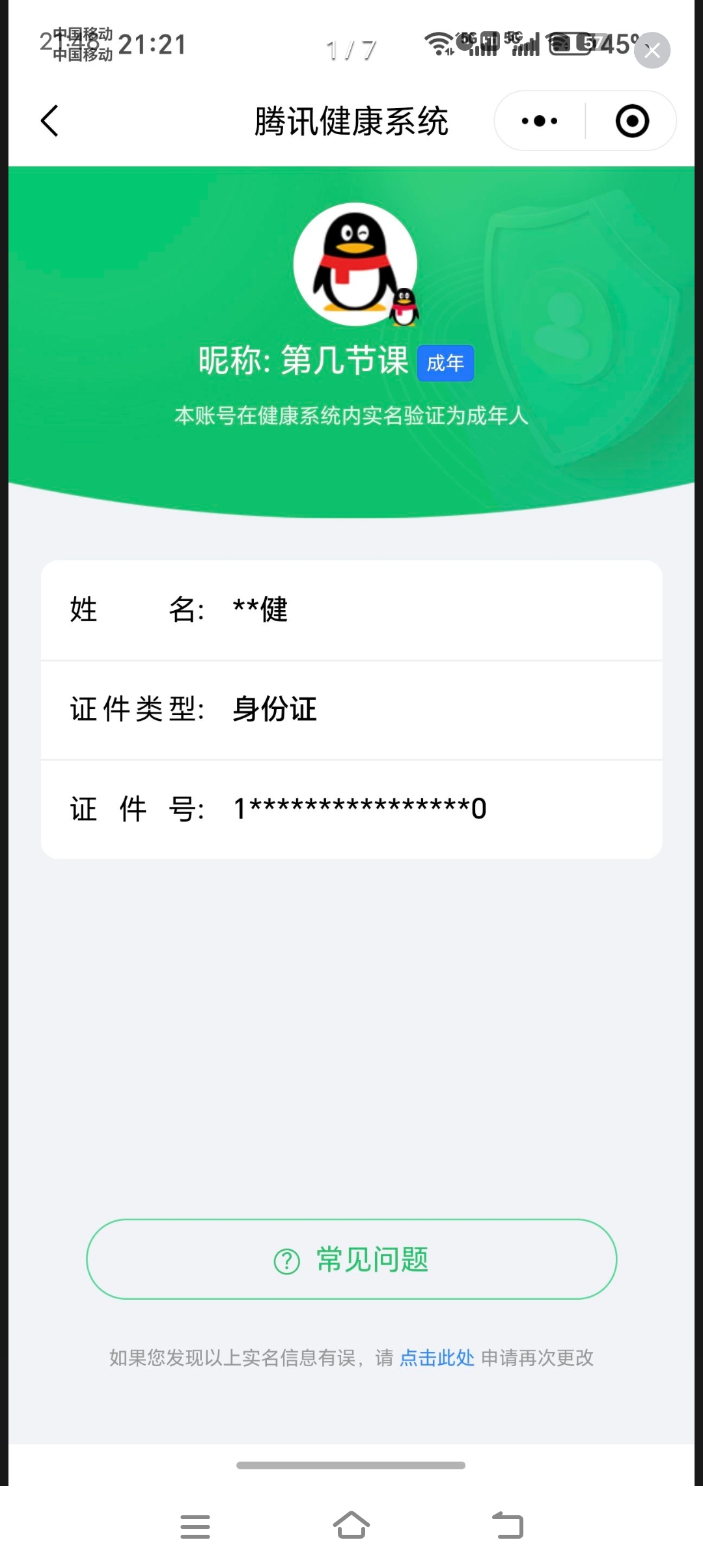Tap the 点击此处 link to change info
Image resolution: width=703 pixels, height=1568 pixels.
[436, 1358]
